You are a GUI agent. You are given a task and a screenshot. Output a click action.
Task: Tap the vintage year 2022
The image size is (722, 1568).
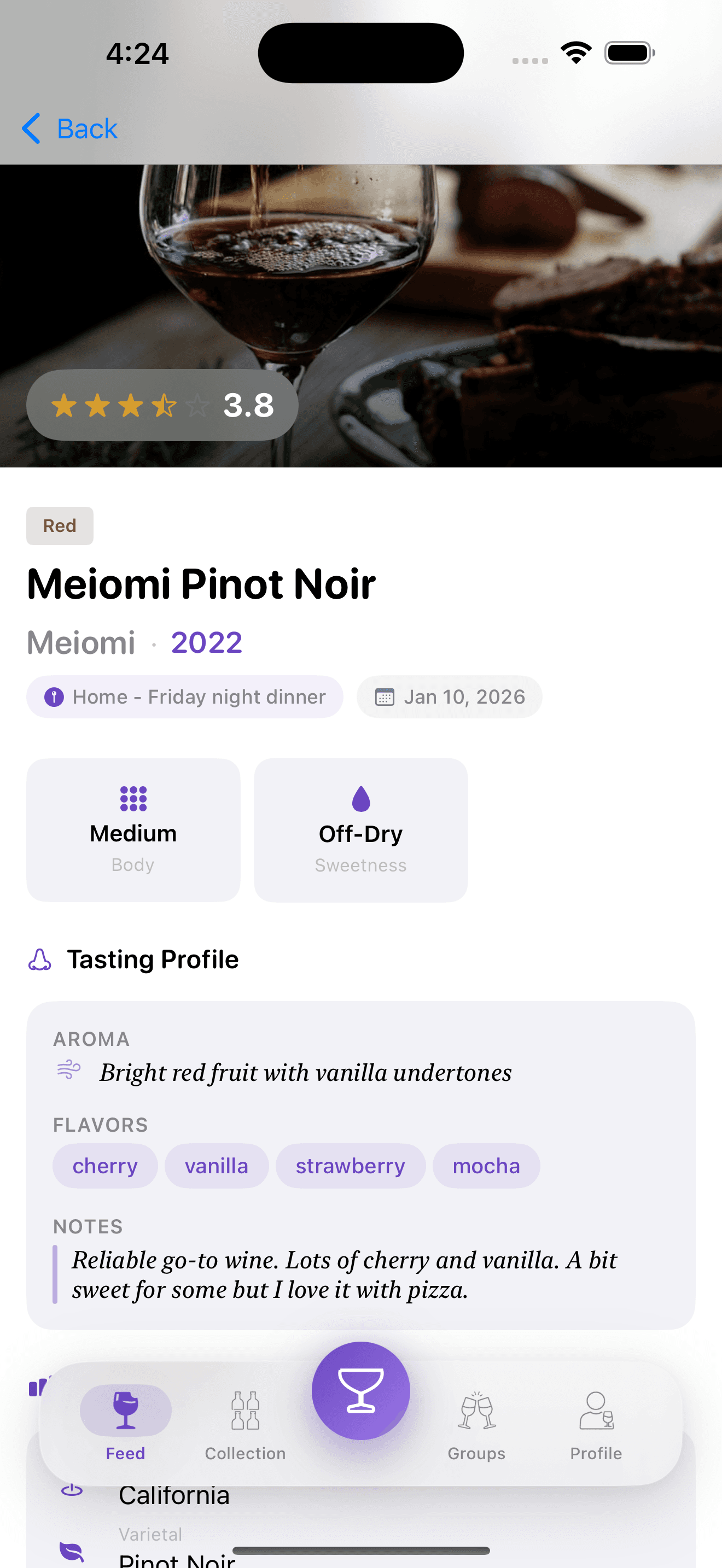206,641
